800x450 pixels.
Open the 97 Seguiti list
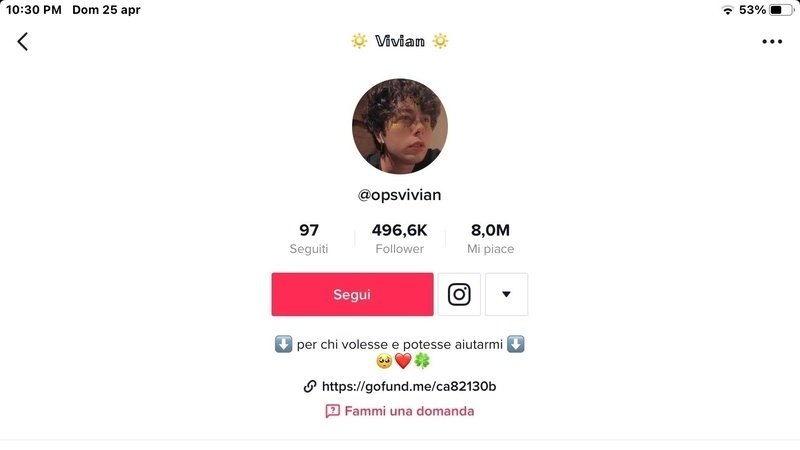pos(309,238)
